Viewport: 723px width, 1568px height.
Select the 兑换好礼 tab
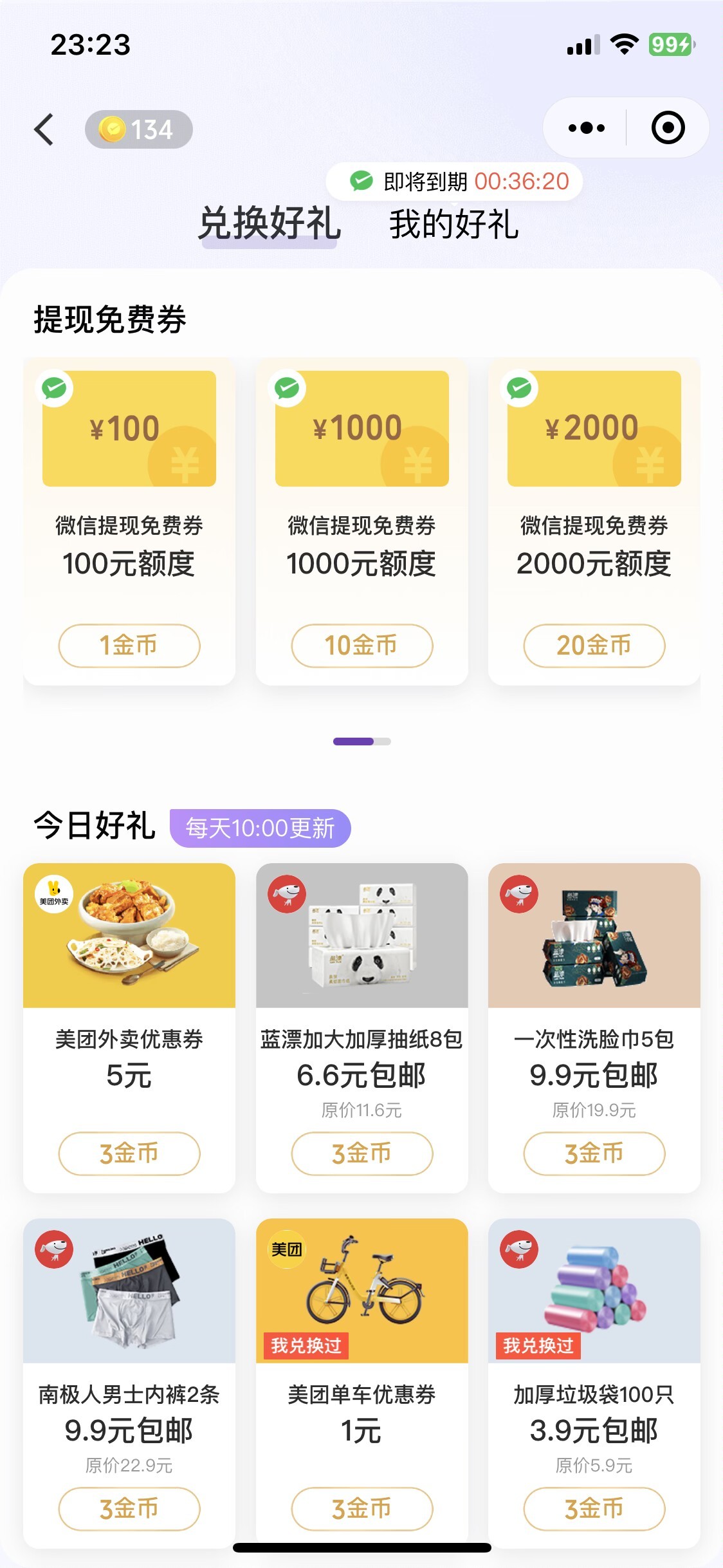click(x=270, y=223)
